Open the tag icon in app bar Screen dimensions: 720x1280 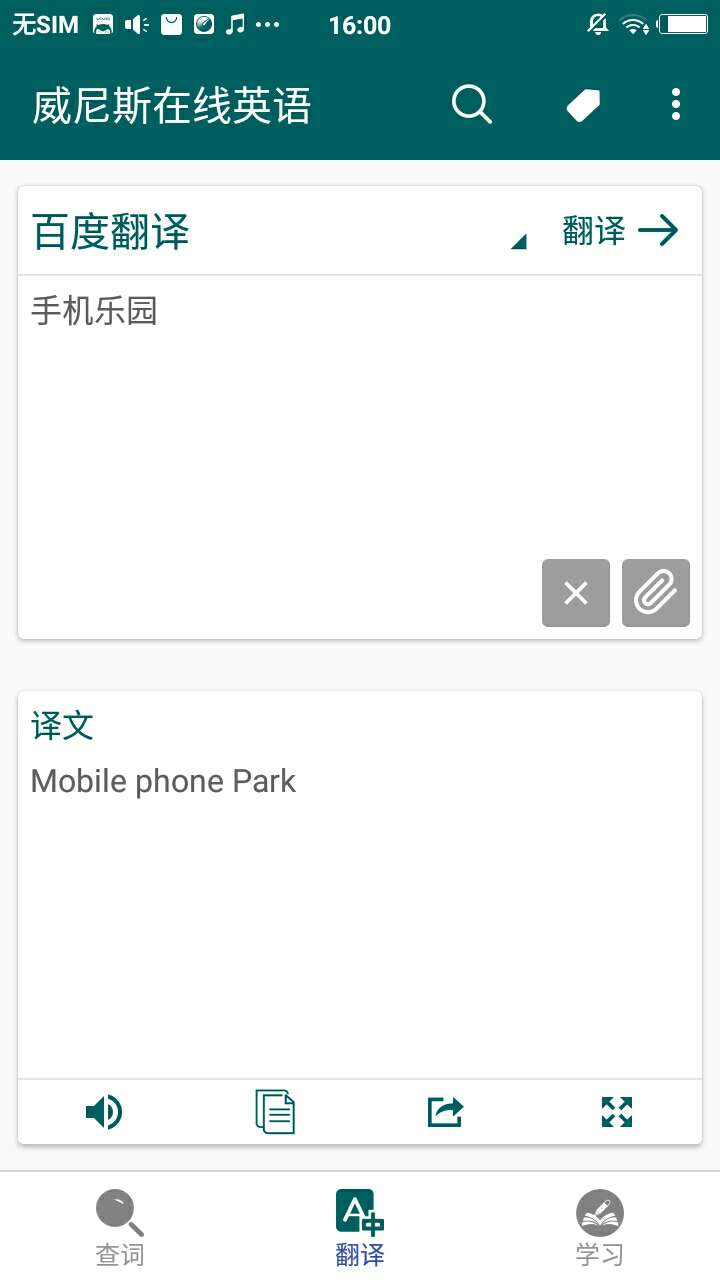(x=584, y=104)
